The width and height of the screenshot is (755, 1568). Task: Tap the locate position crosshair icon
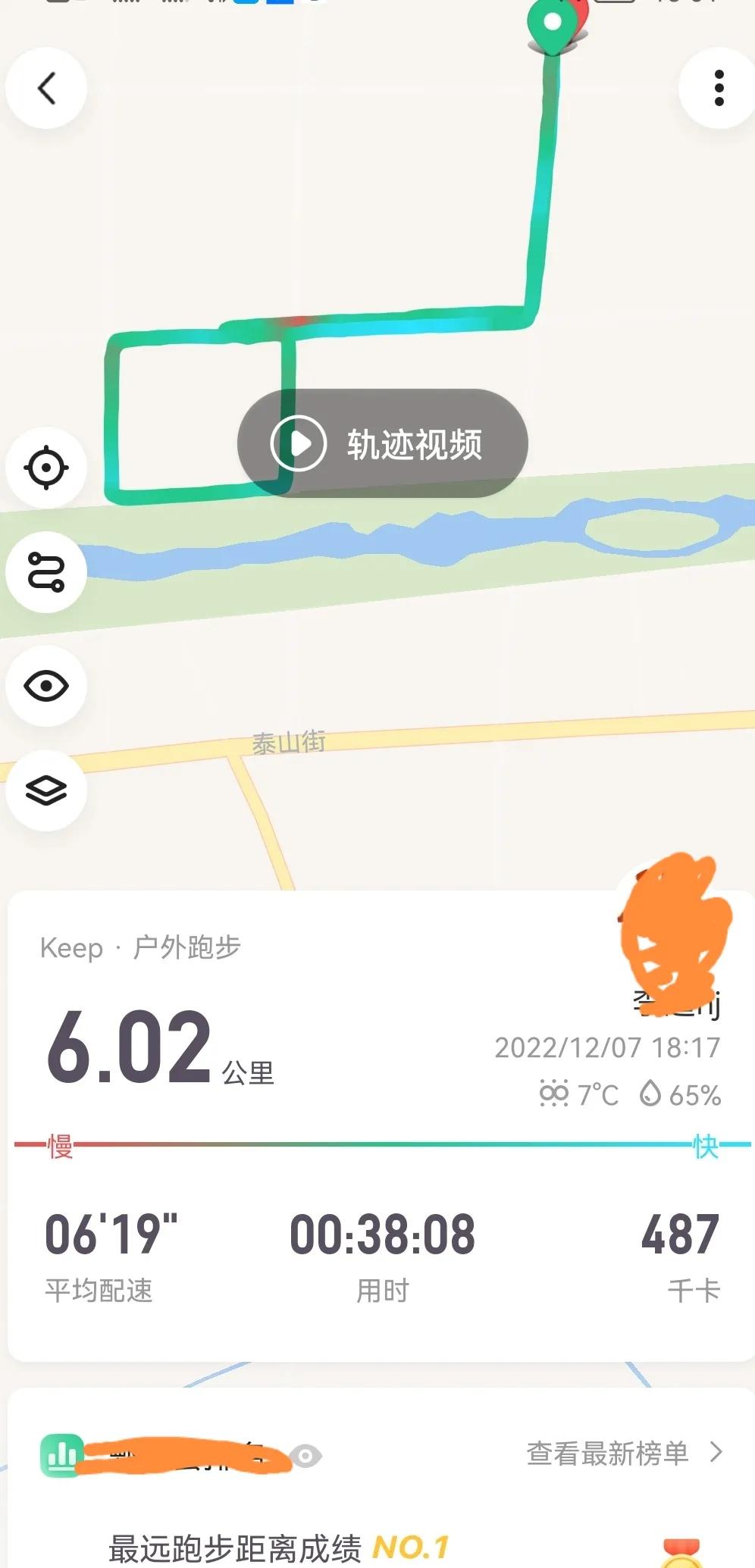(x=46, y=468)
